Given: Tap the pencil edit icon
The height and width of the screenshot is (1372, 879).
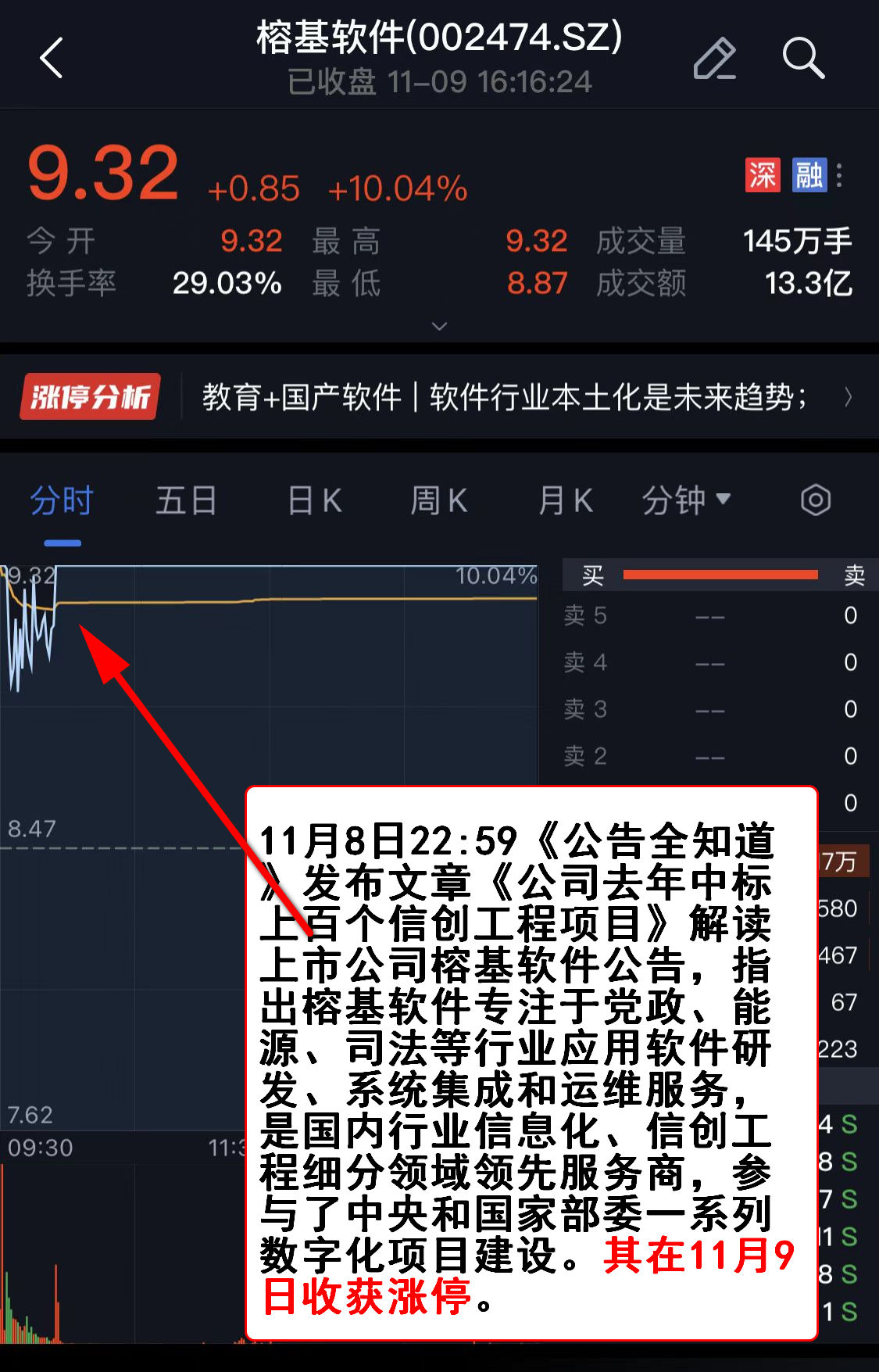Looking at the screenshot, I should pos(714,59).
